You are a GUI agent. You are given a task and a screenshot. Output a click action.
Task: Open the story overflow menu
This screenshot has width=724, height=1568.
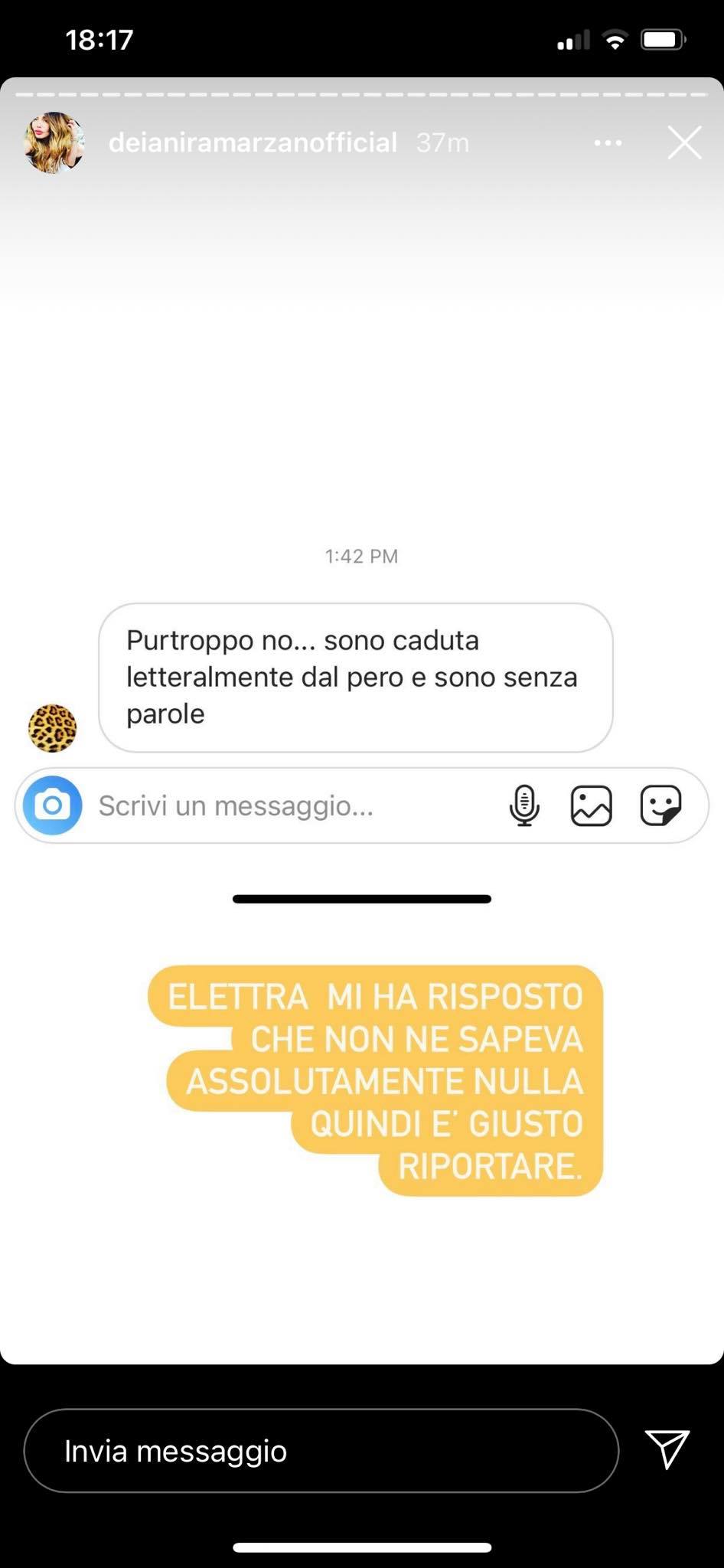tap(608, 143)
